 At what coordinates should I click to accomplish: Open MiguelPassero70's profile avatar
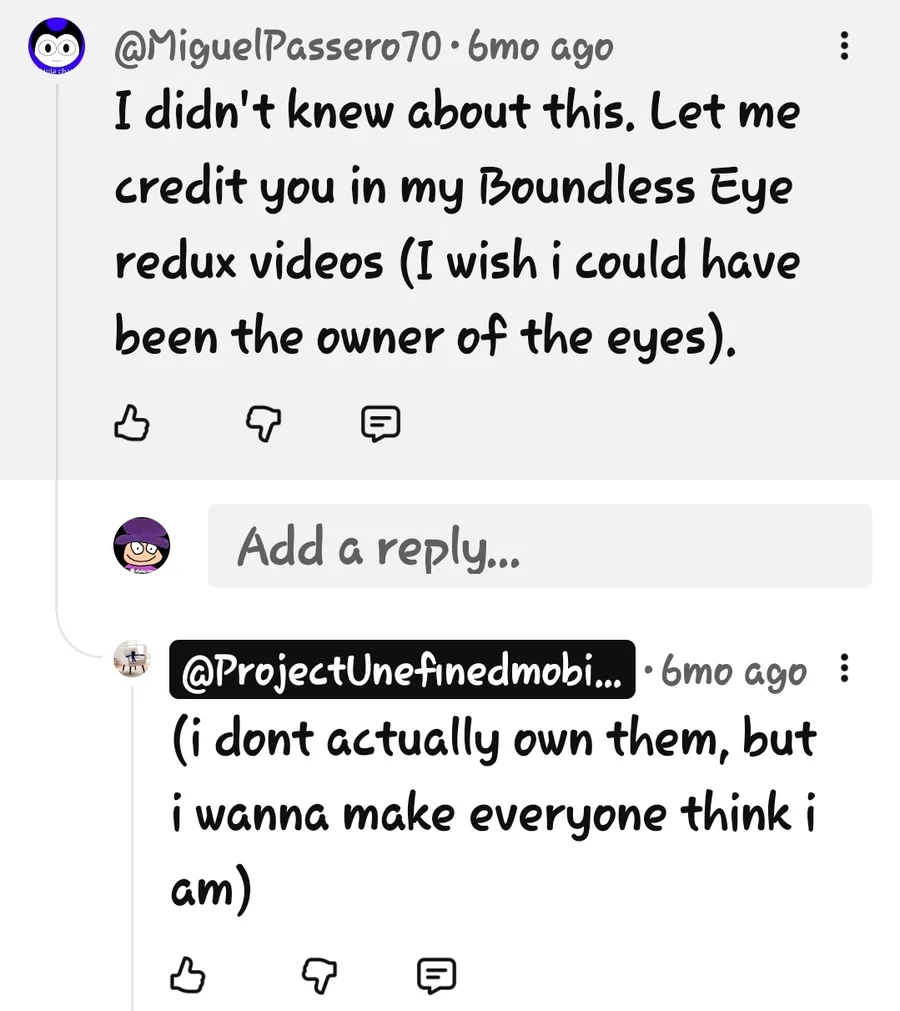pos(57,50)
